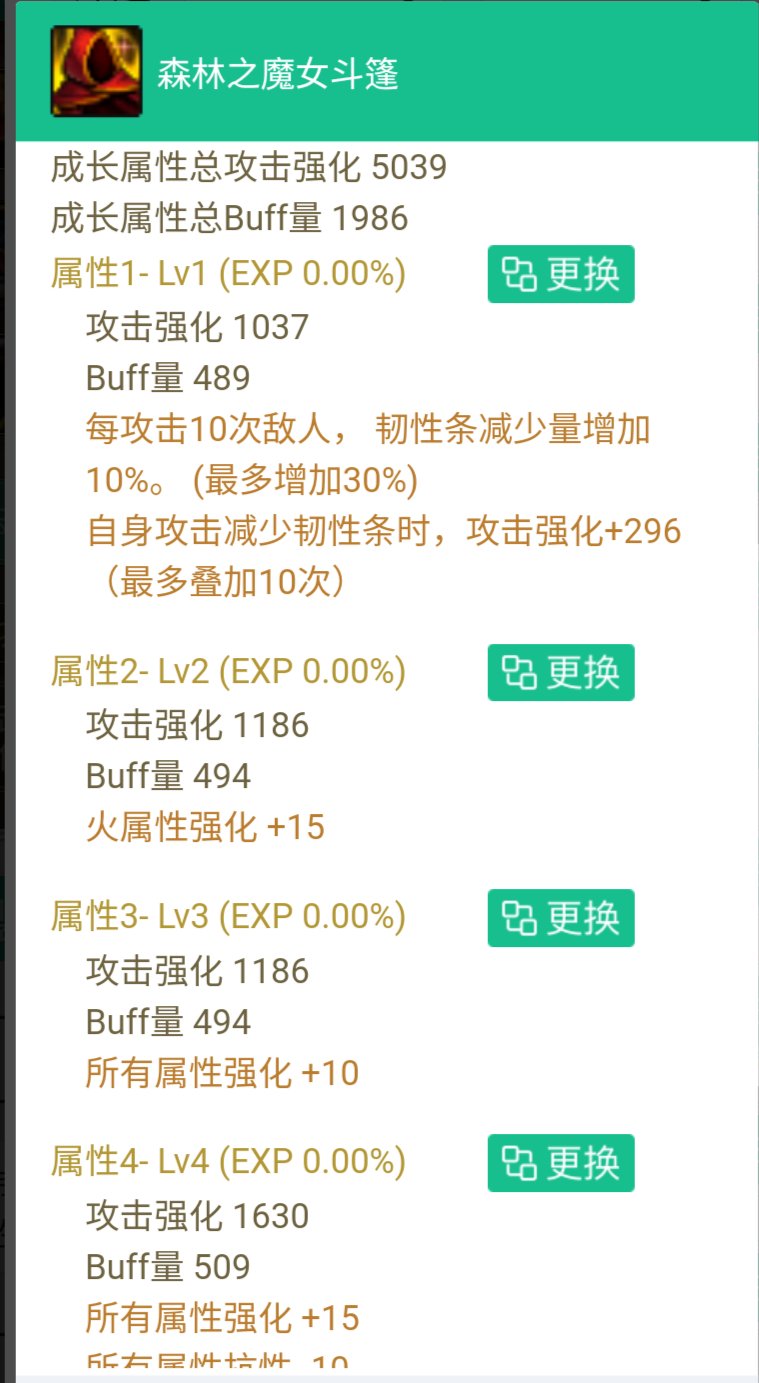Select 更换 next to 属性3 Lv3
Viewport: 759px width, 1383px height.
[561, 918]
